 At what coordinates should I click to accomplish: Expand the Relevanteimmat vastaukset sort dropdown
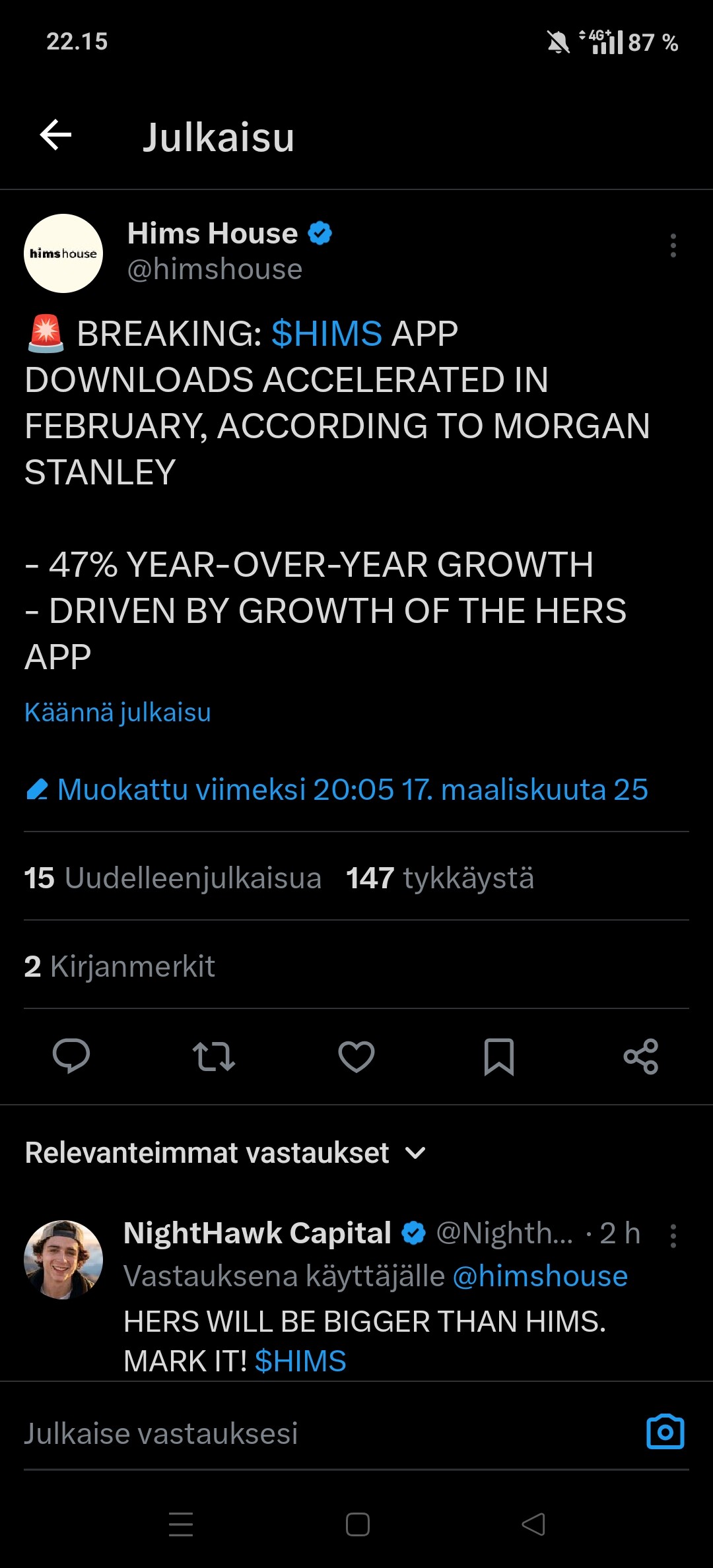pos(225,1153)
